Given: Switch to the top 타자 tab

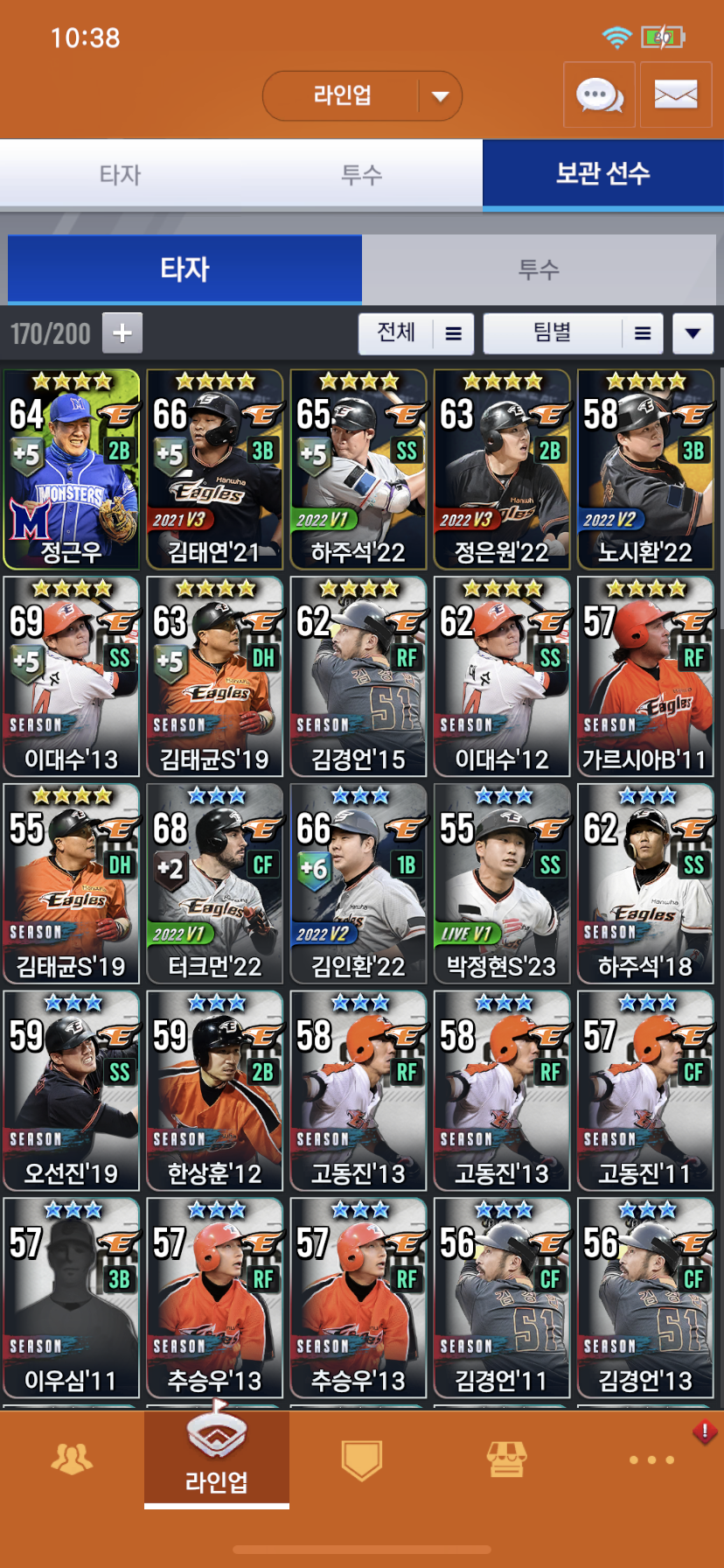Looking at the screenshot, I should (120, 174).
